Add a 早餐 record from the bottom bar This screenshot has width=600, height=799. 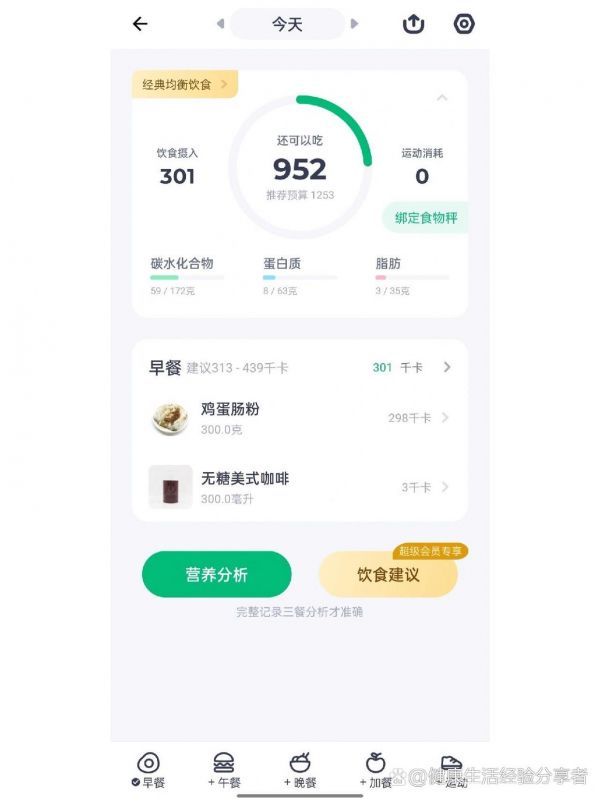click(x=148, y=770)
